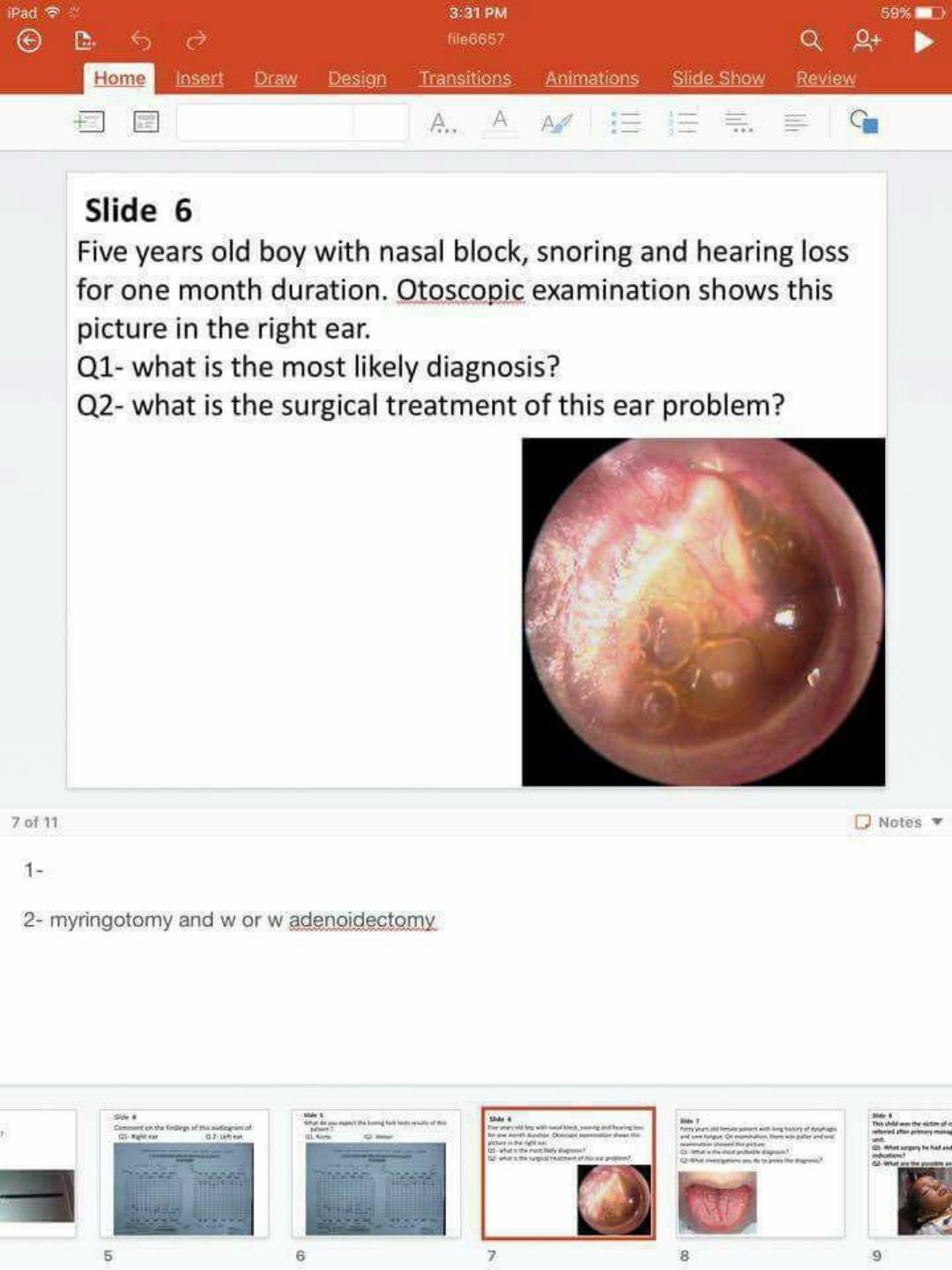
Task: Open search in presentation
Action: coord(810,41)
